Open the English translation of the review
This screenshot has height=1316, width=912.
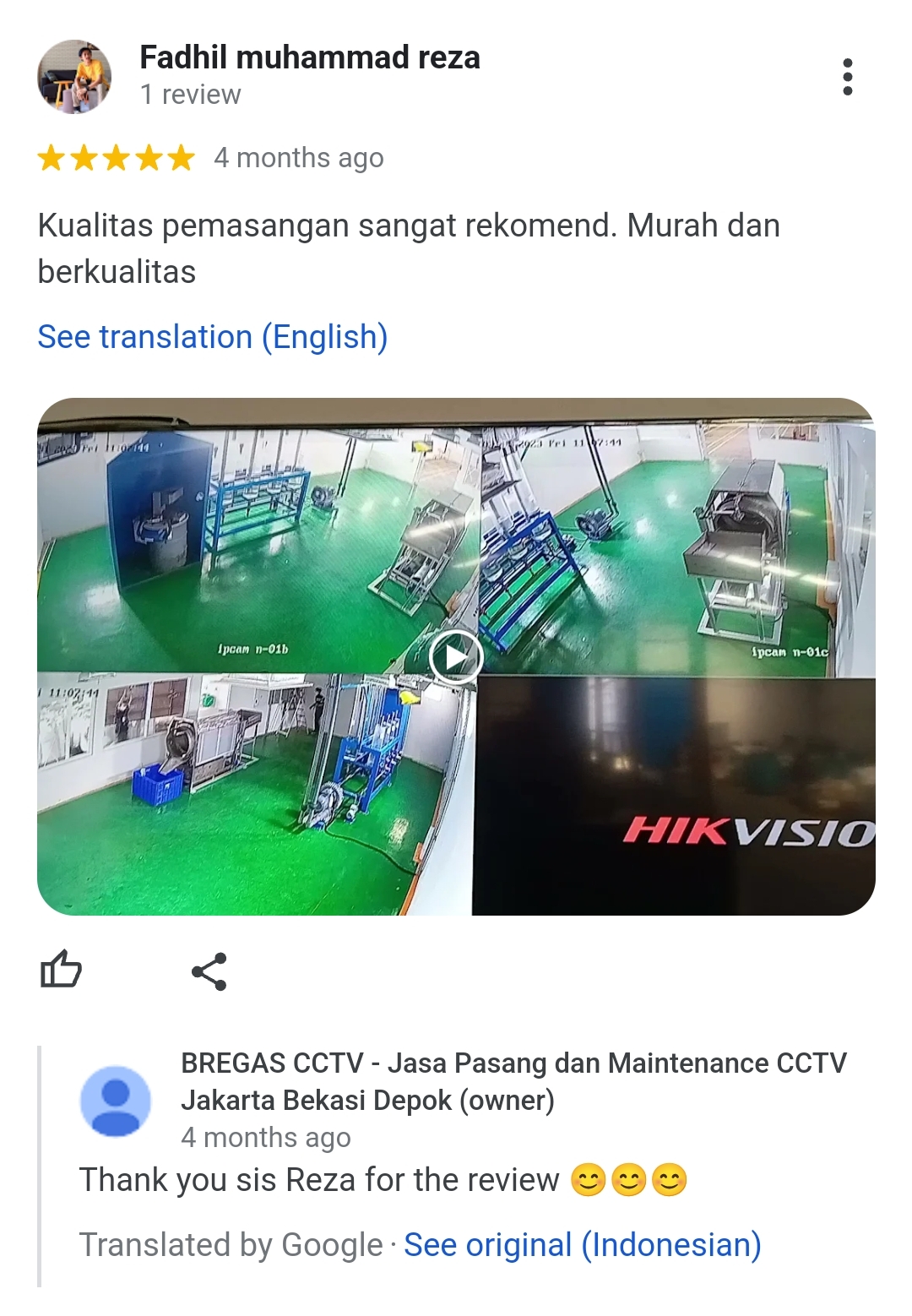coord(210,336)
